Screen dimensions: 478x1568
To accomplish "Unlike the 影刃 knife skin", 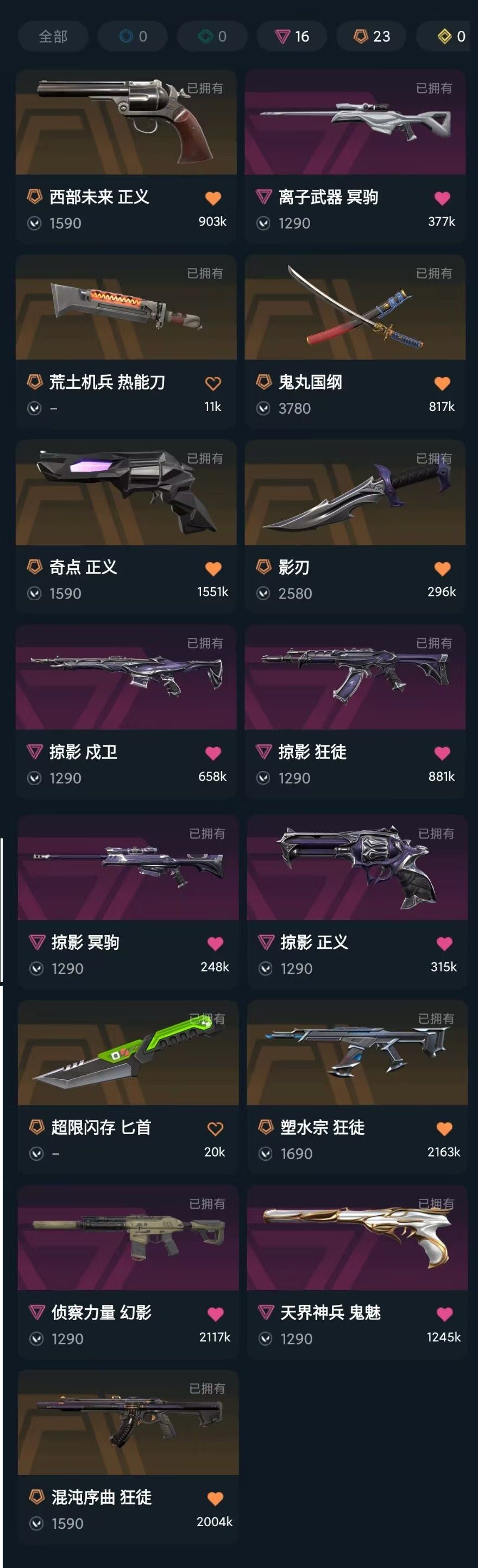I will 442,569.
